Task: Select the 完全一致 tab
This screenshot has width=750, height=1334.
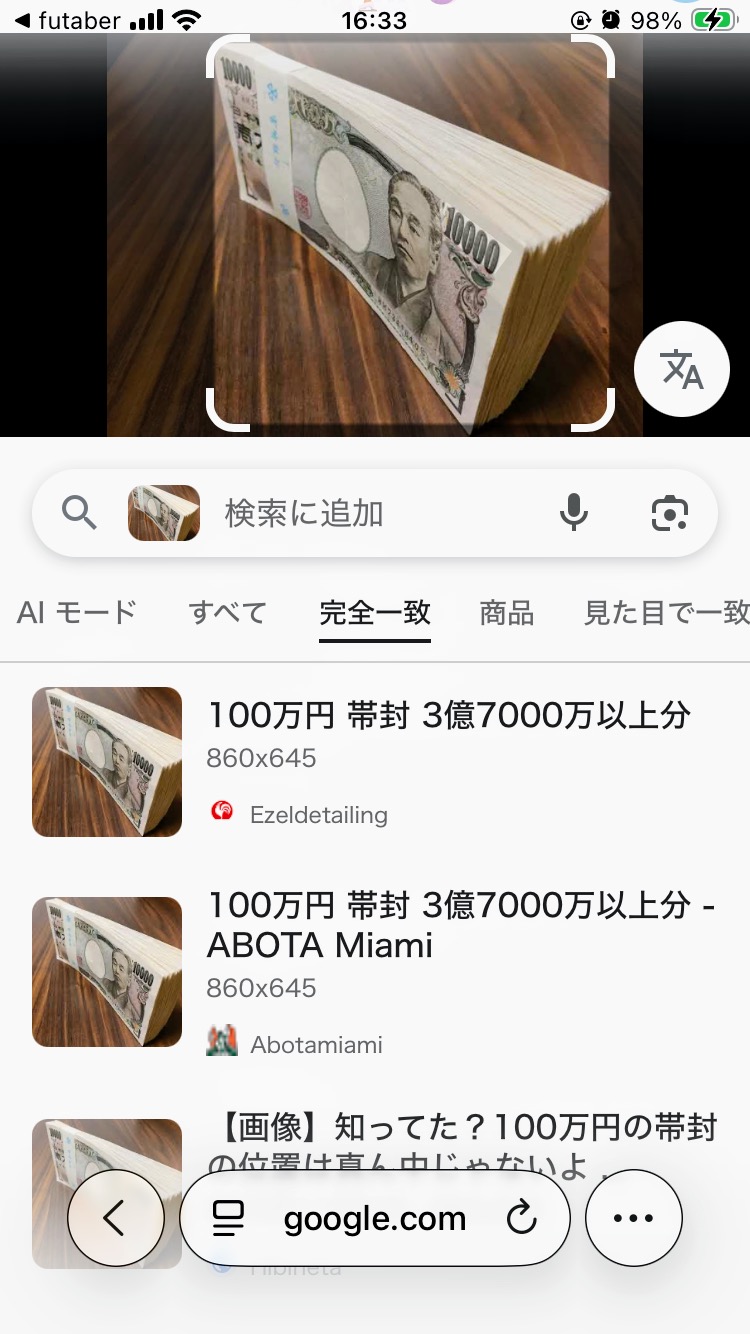Action: pyautogui.click(x=375, y=612)
